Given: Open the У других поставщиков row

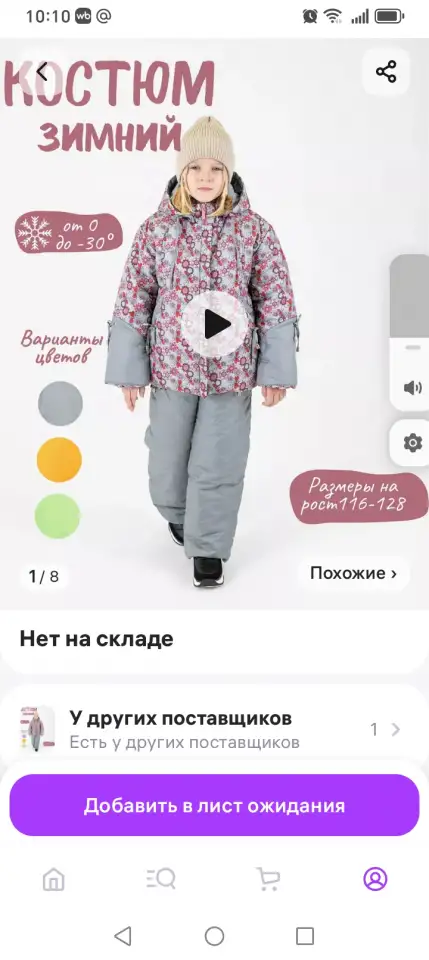Looking at the screenshot, I should [214, 730].
